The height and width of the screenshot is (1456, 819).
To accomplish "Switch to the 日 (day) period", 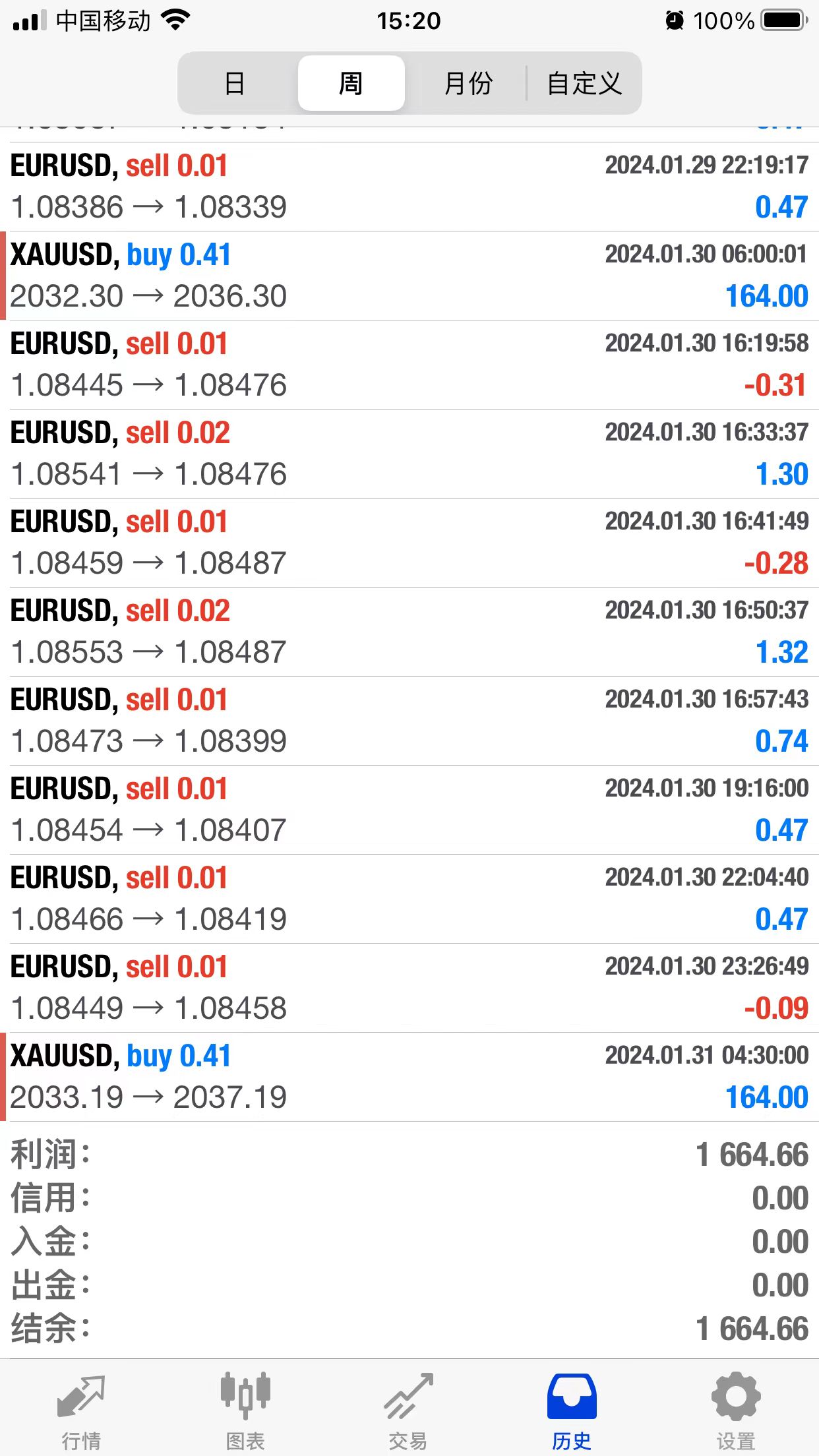I will pos(235,83).
